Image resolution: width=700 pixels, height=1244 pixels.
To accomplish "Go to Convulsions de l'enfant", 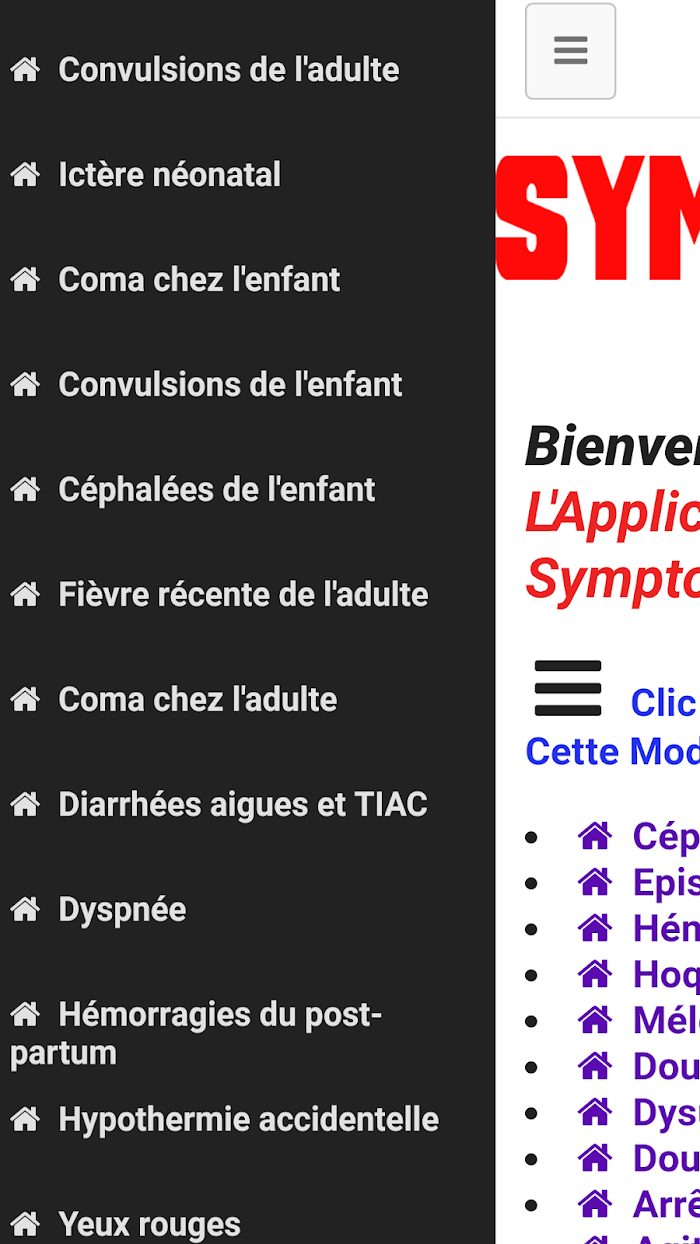I will tap(230, 385).
